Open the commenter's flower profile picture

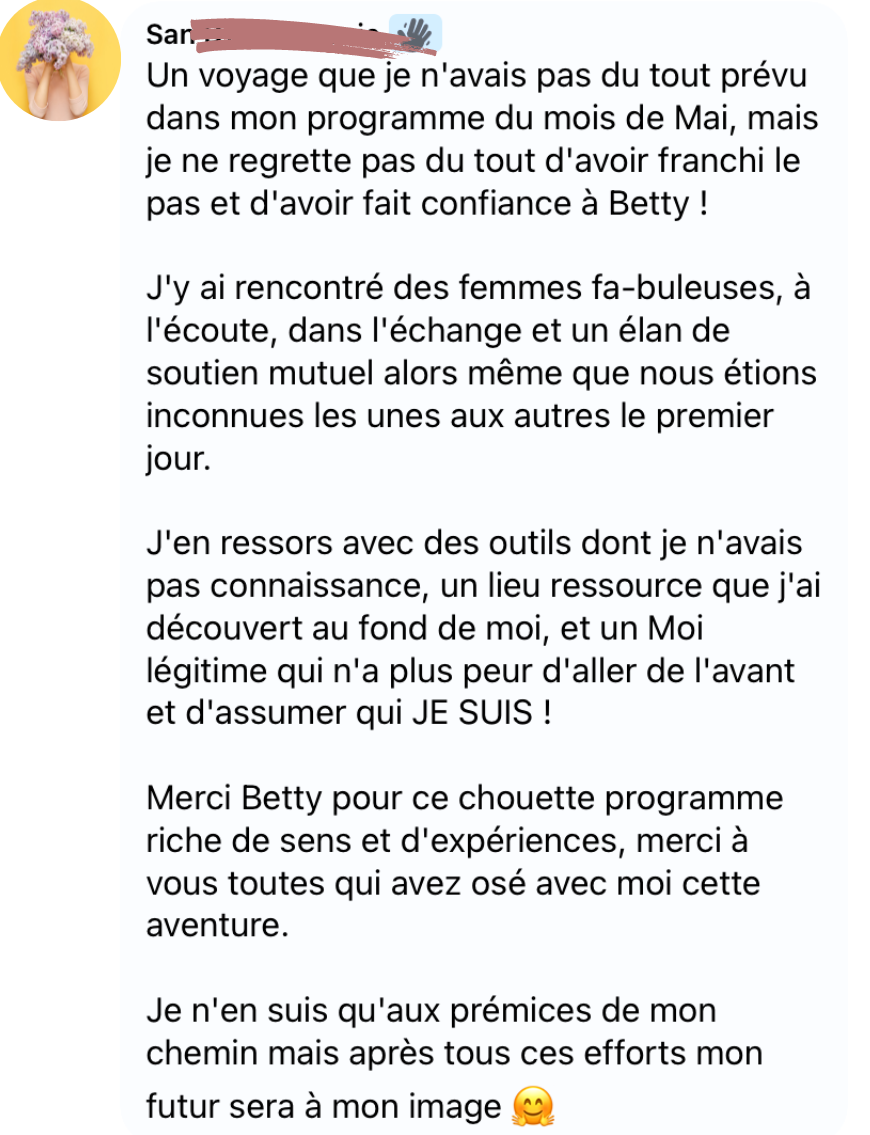[x=60, y=60]
